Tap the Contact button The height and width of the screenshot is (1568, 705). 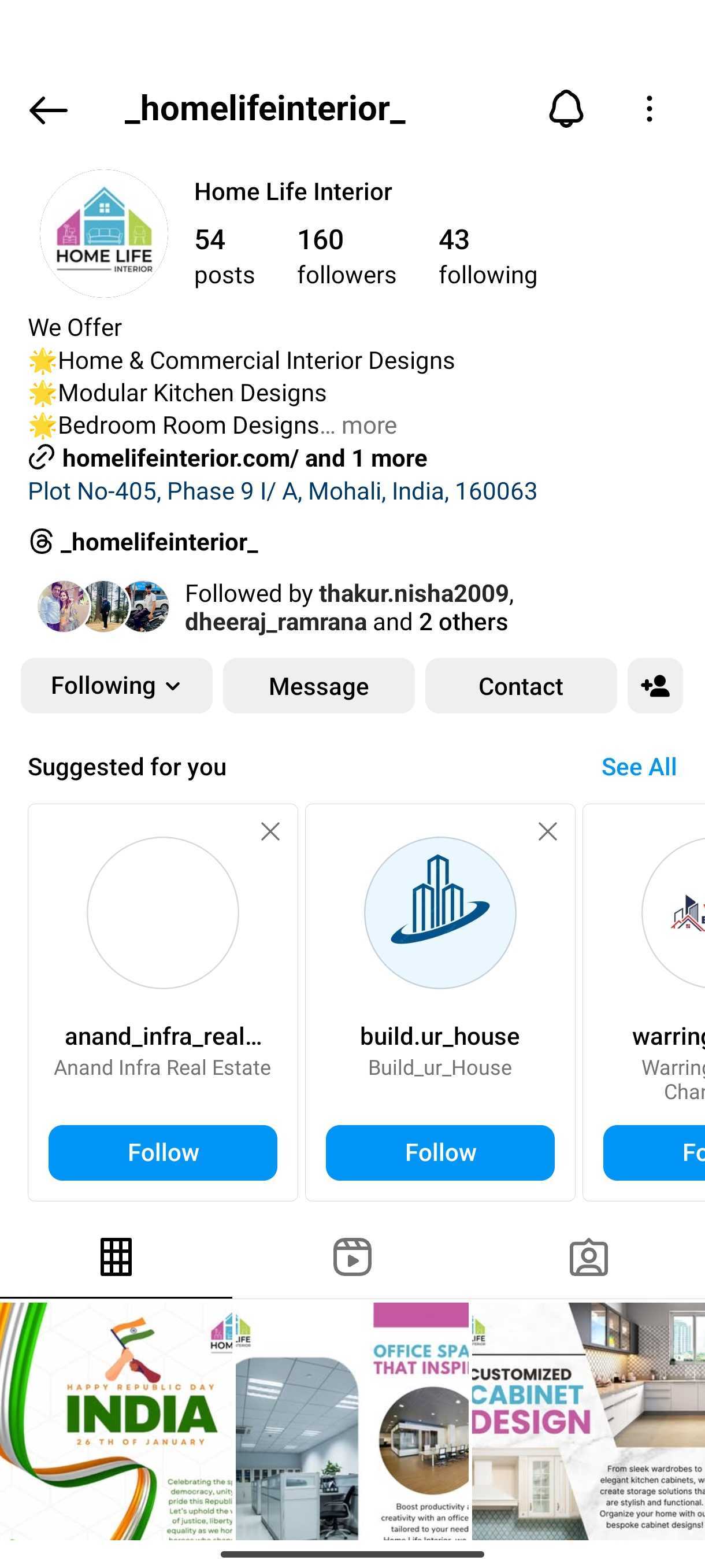coord(521,685)
